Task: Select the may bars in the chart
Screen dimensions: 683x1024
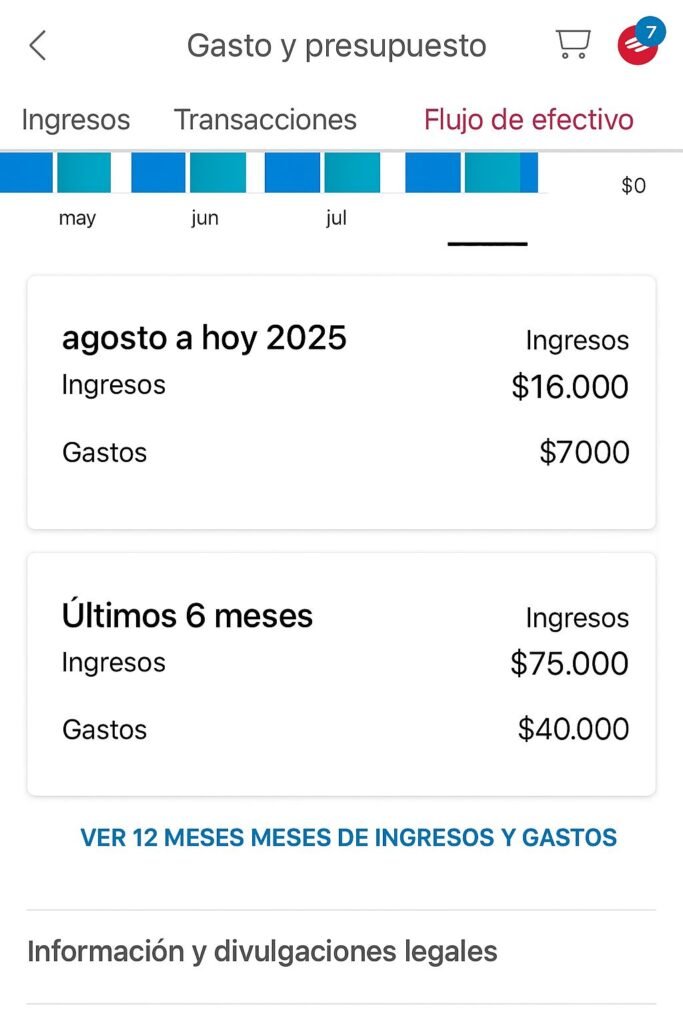Action: click(78, 173)
